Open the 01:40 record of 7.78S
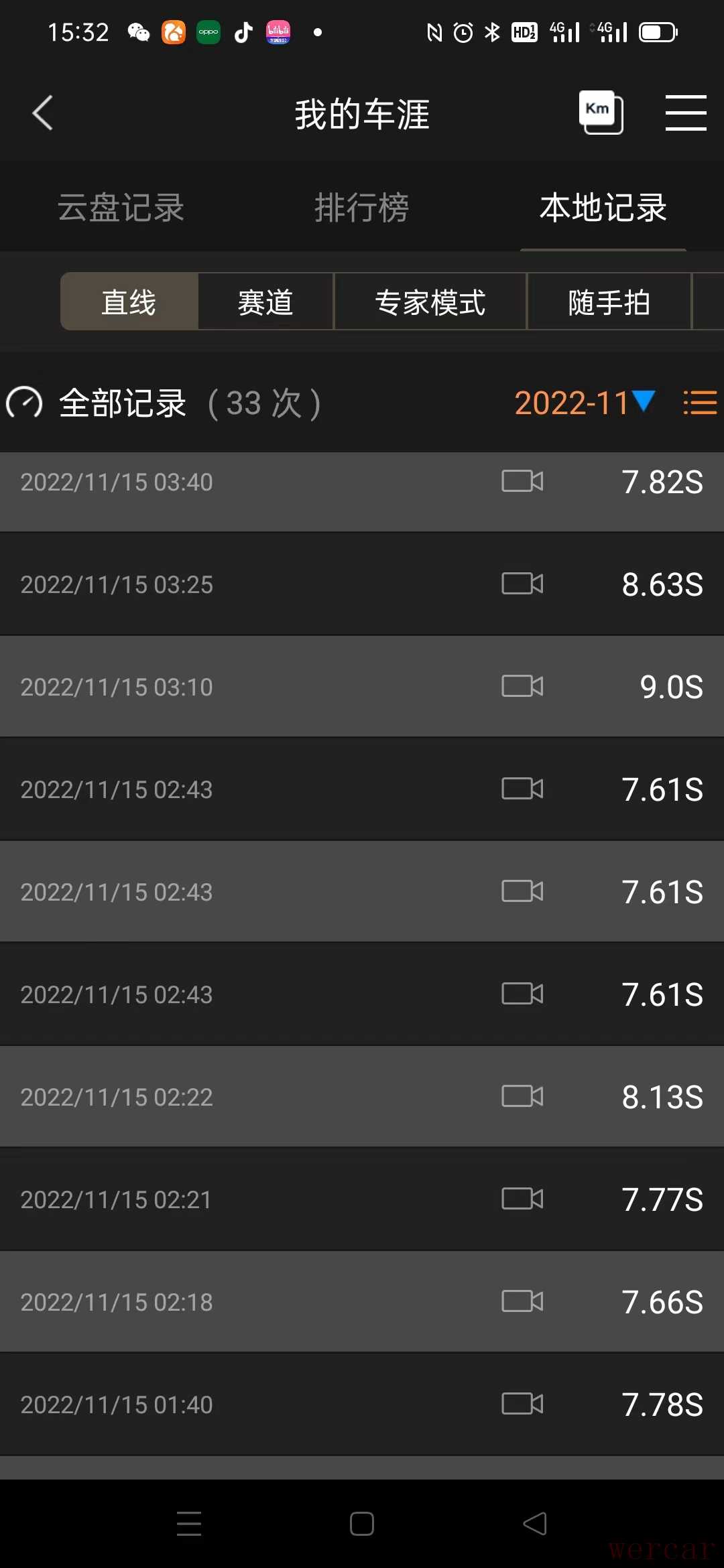 pos(268,1404)
